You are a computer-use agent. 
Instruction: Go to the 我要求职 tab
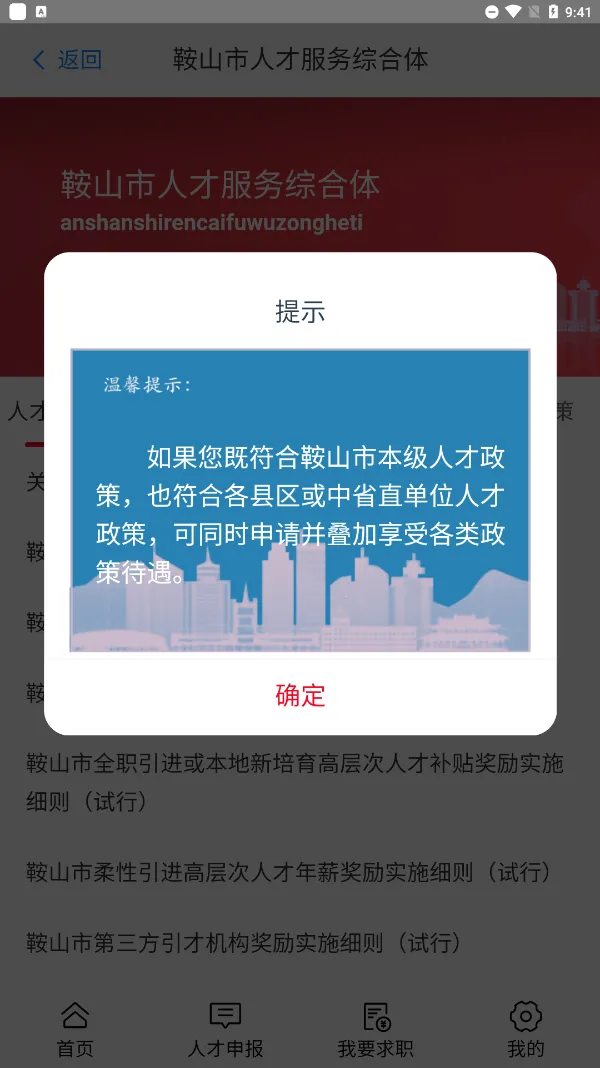[375, 1029]
